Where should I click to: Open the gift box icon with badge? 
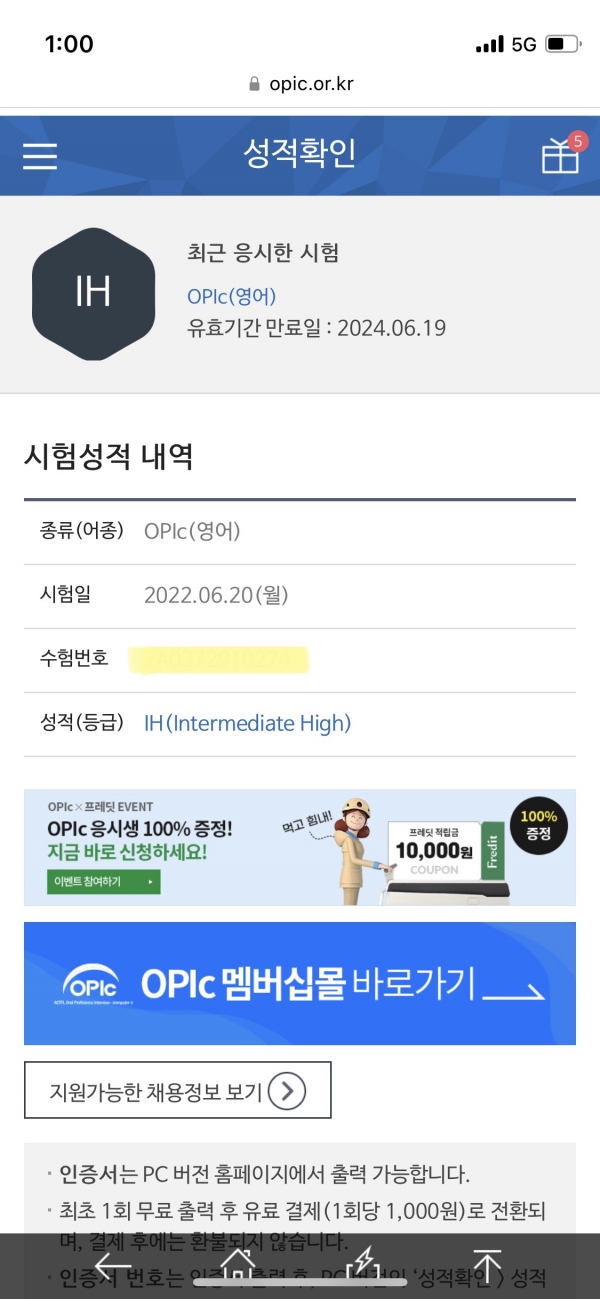pos(563,153)
